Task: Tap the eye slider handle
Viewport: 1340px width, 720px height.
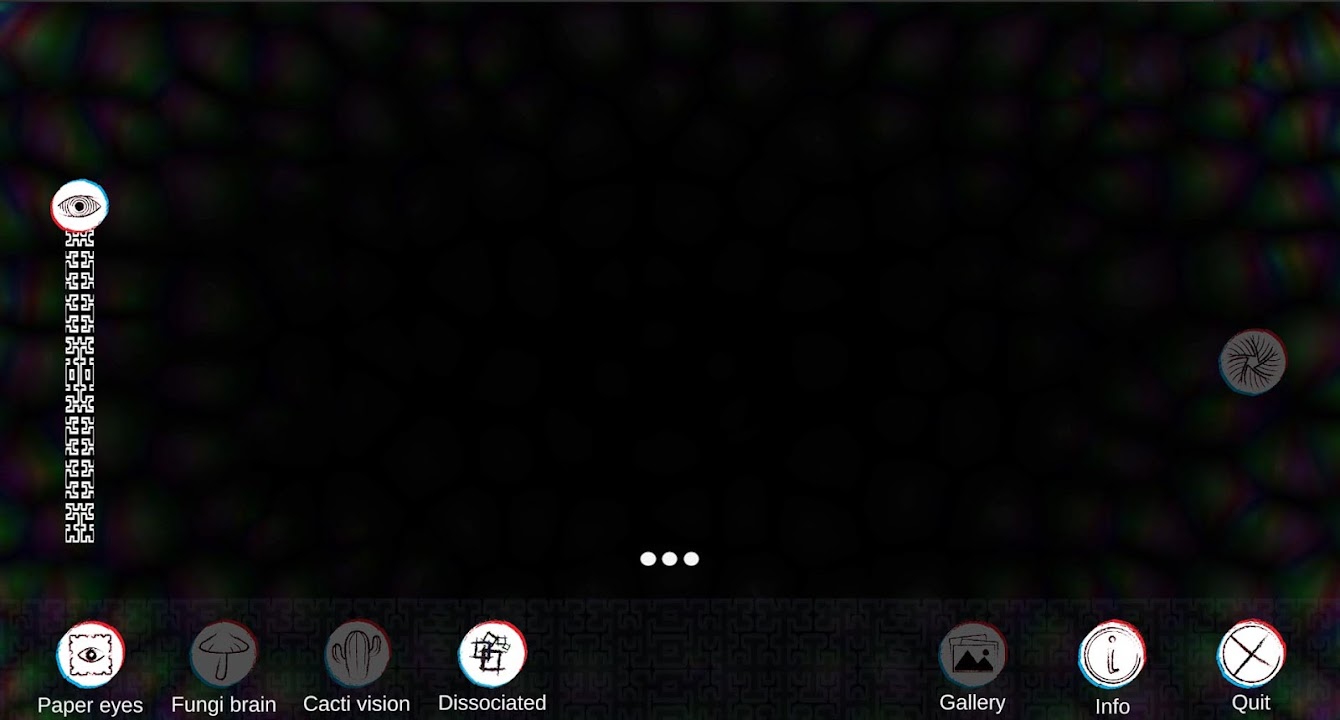Action: (x=80, y=206)
